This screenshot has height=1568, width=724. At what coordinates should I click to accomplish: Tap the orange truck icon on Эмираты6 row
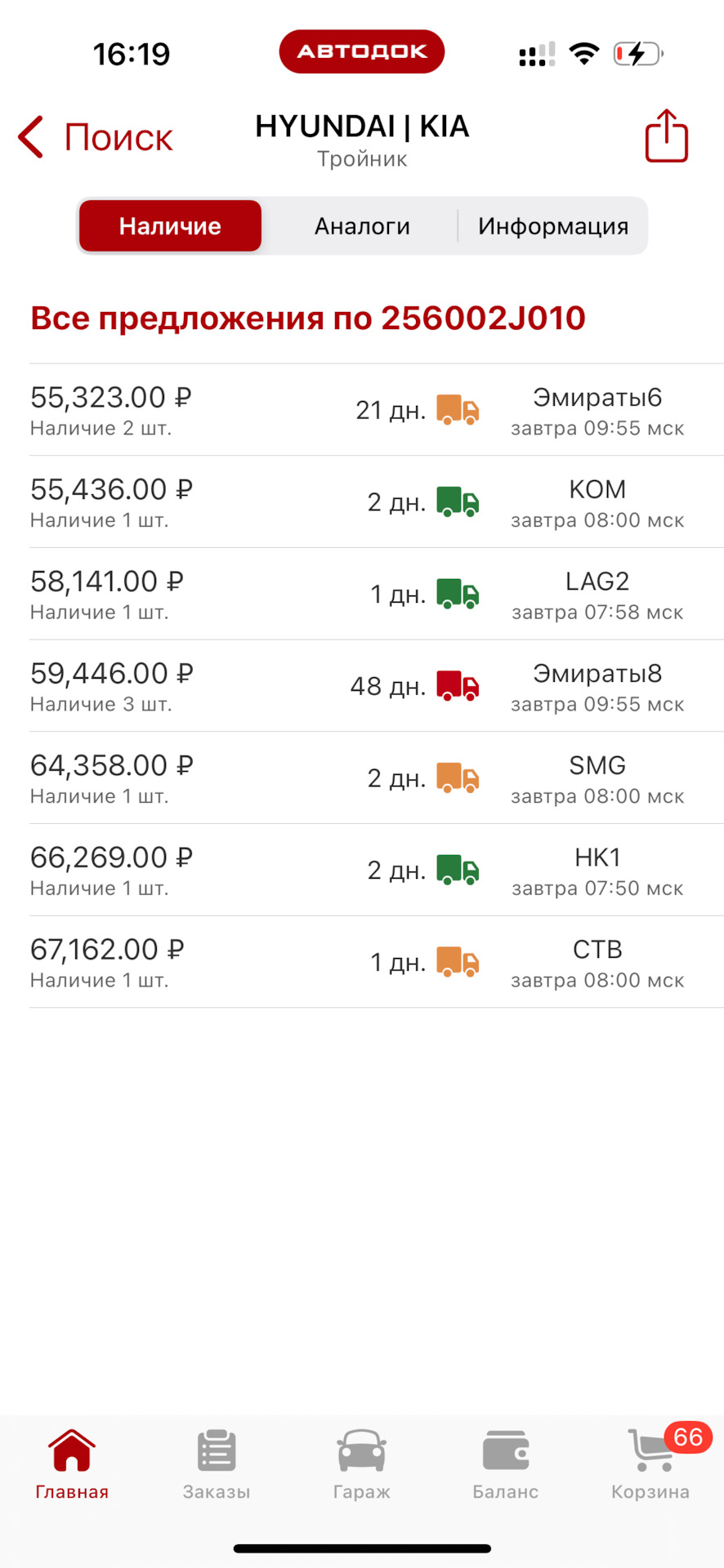[457, 411]
